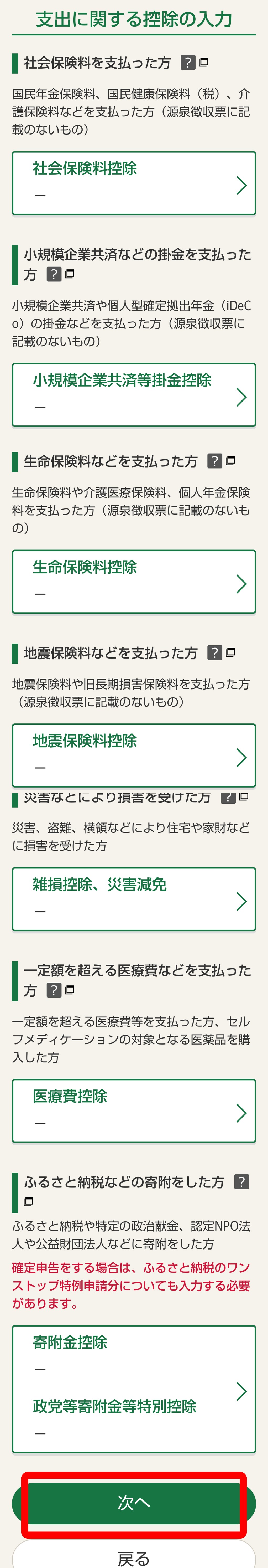This screenshot has width=268, height=1568.
Task: Open help for 小規模企業共済などの掛金
Action: coord(54,275)
